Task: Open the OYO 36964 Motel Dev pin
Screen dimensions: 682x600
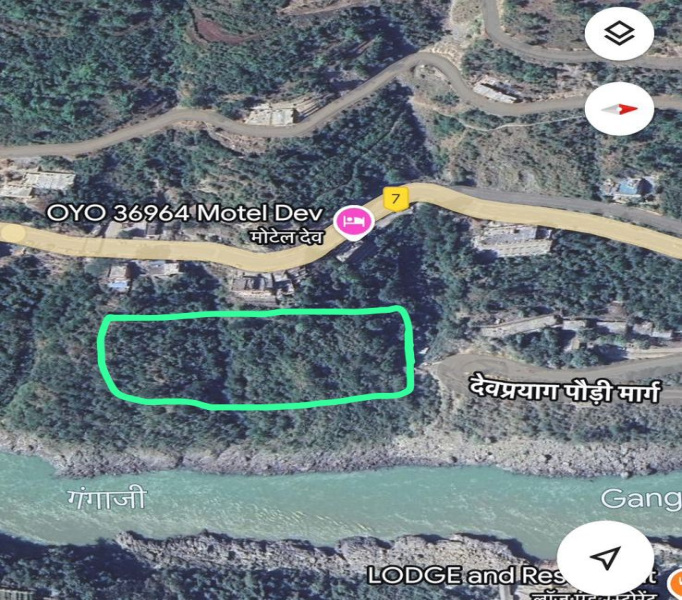Action: (352, 219)
